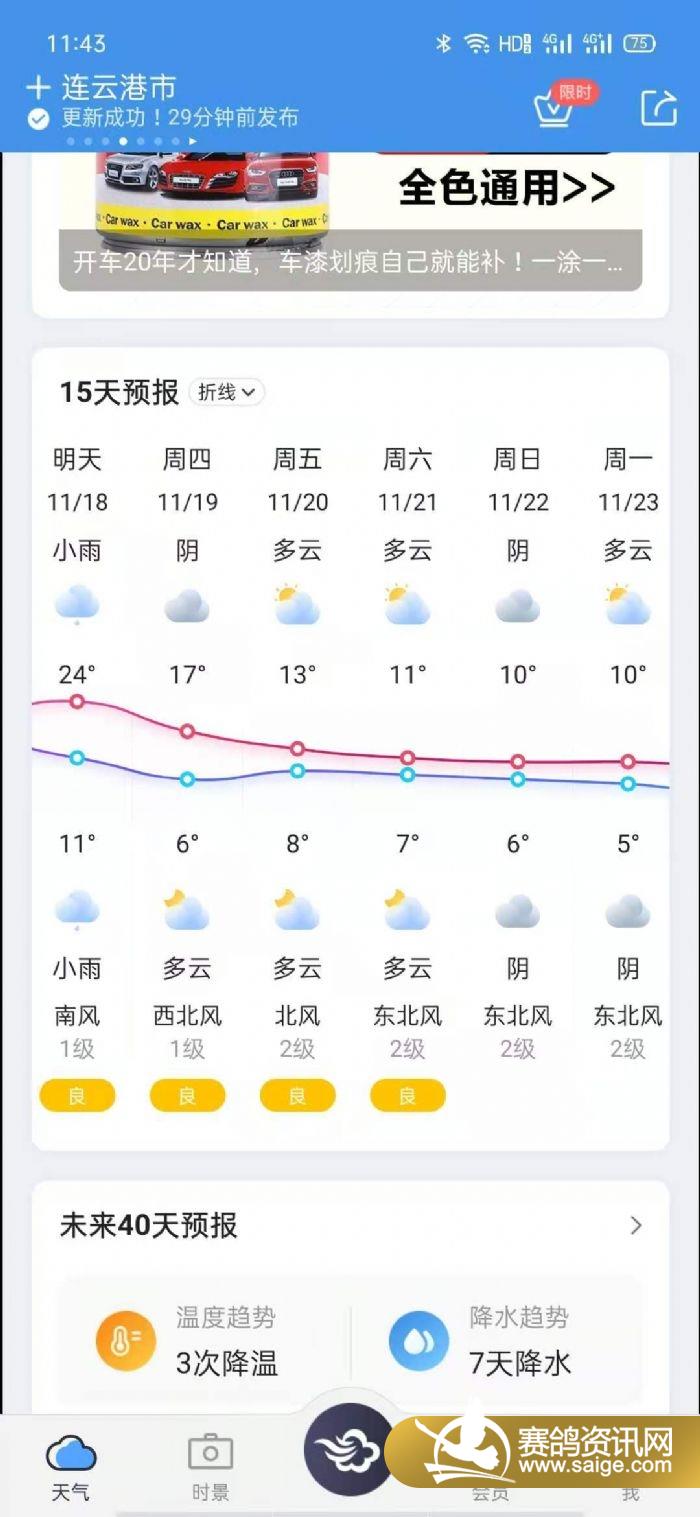Image resolution: width=700 pixels, height=1517 pixels.
Task: View 降水趋势 7天降水 details
Action: [497, 1341]
